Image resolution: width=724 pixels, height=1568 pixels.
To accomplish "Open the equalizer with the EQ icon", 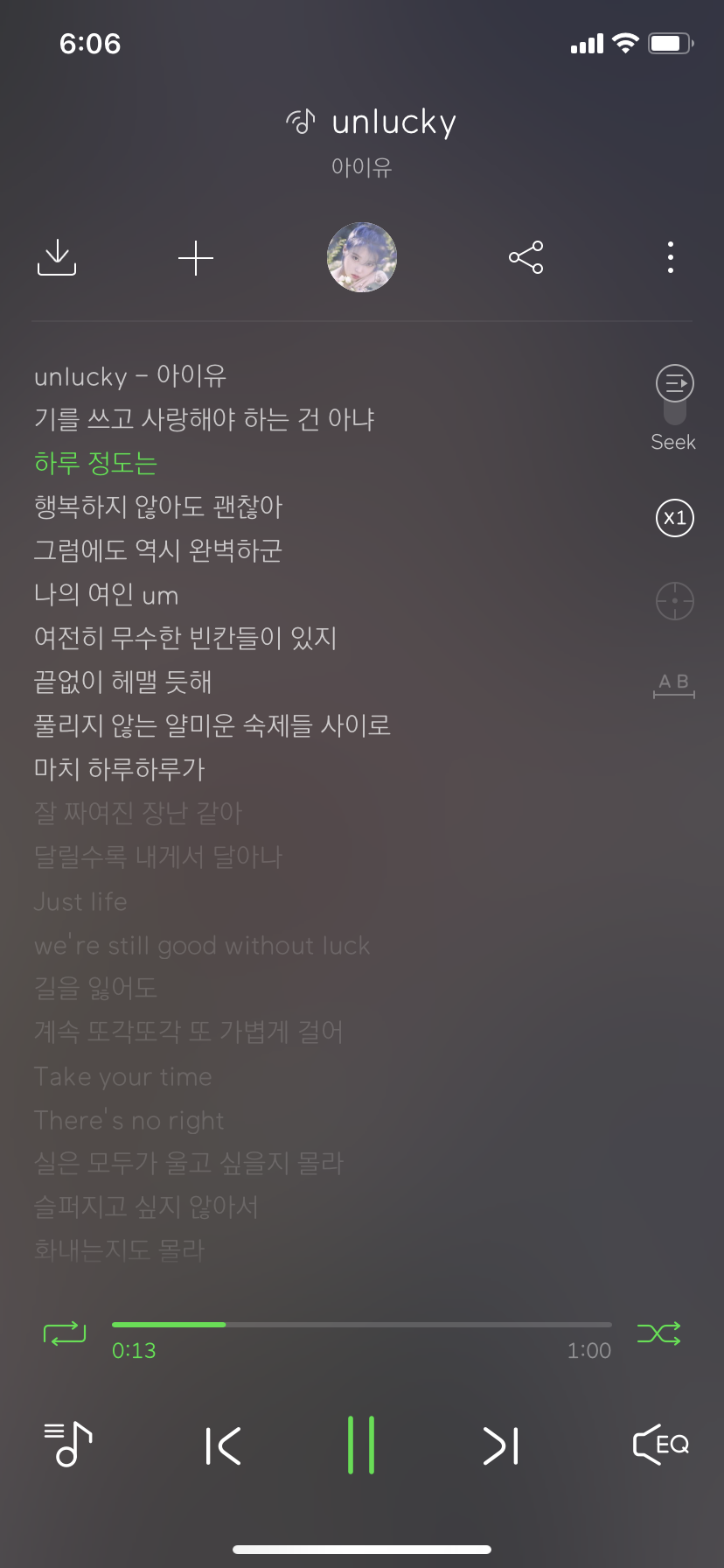I will click(x=660, y=1445).
